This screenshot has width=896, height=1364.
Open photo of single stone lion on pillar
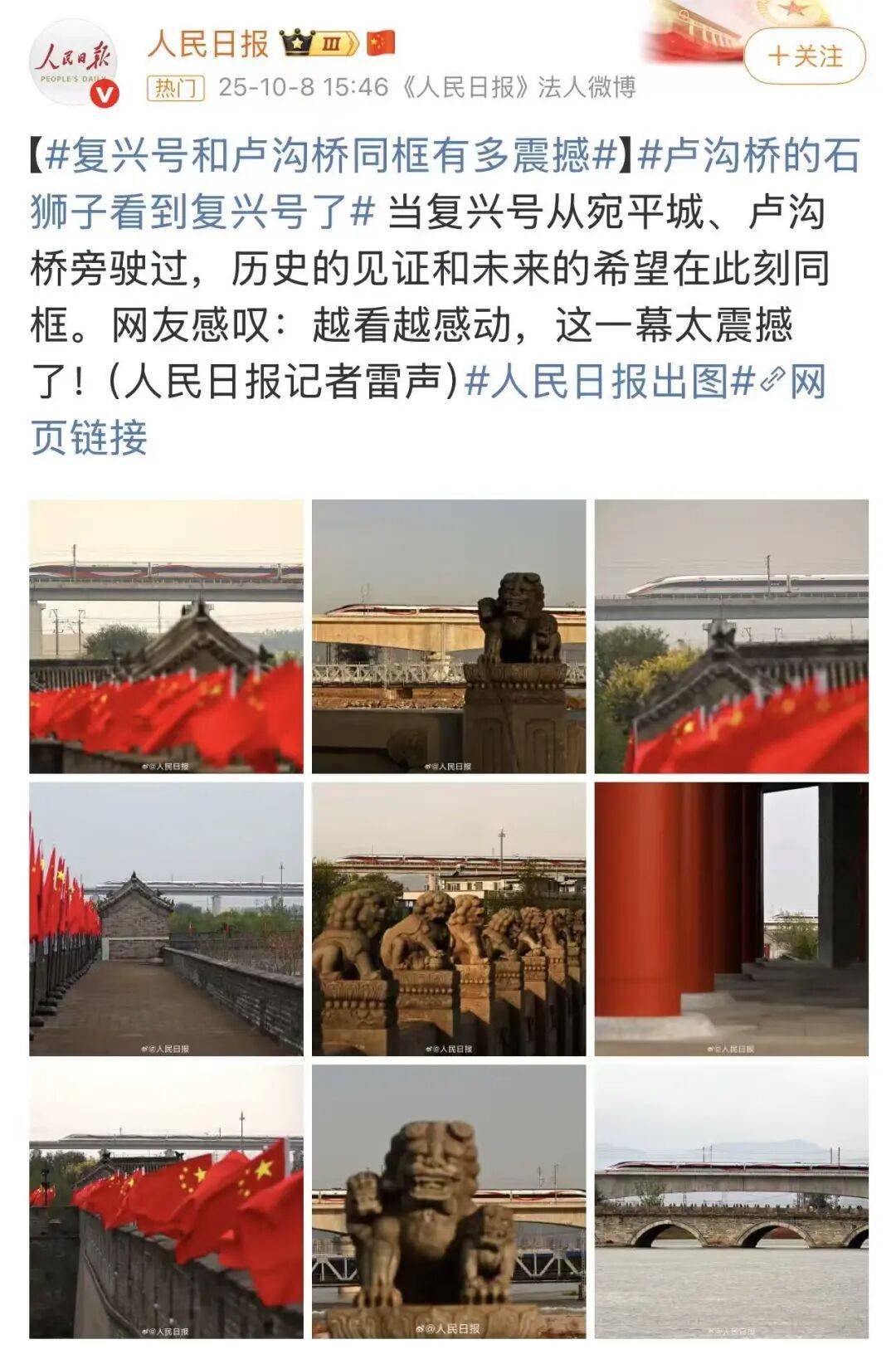pyautogui.click(x=449, y=636)
